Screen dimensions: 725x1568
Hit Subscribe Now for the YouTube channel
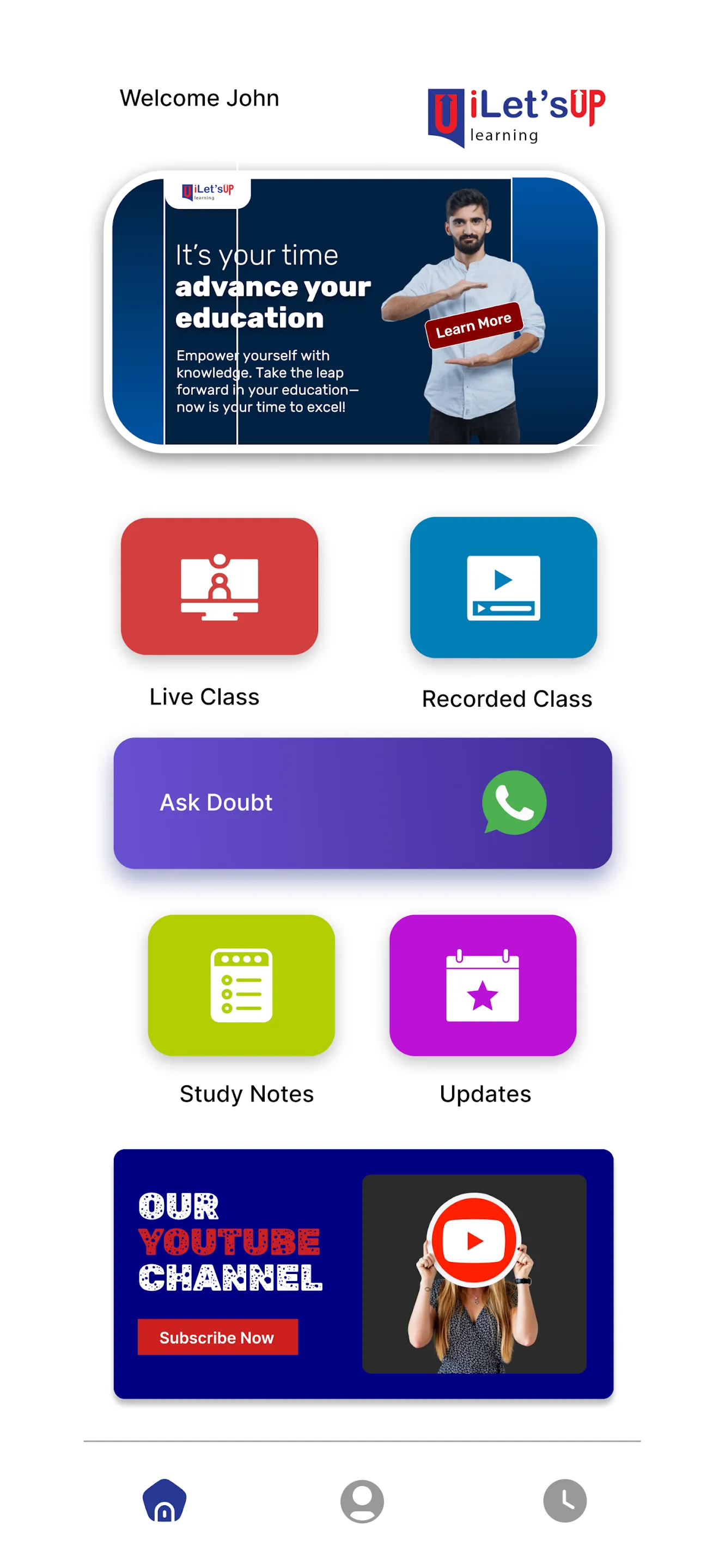(x=217, y=1337)
